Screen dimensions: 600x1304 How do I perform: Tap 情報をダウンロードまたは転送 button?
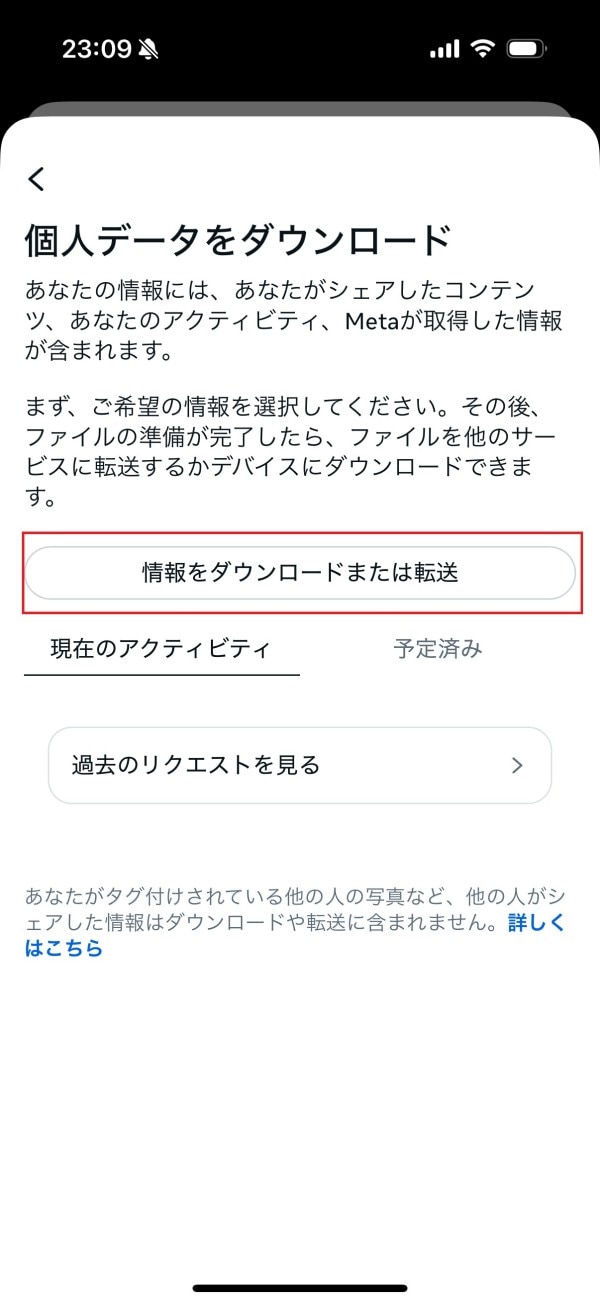point(300,573)
